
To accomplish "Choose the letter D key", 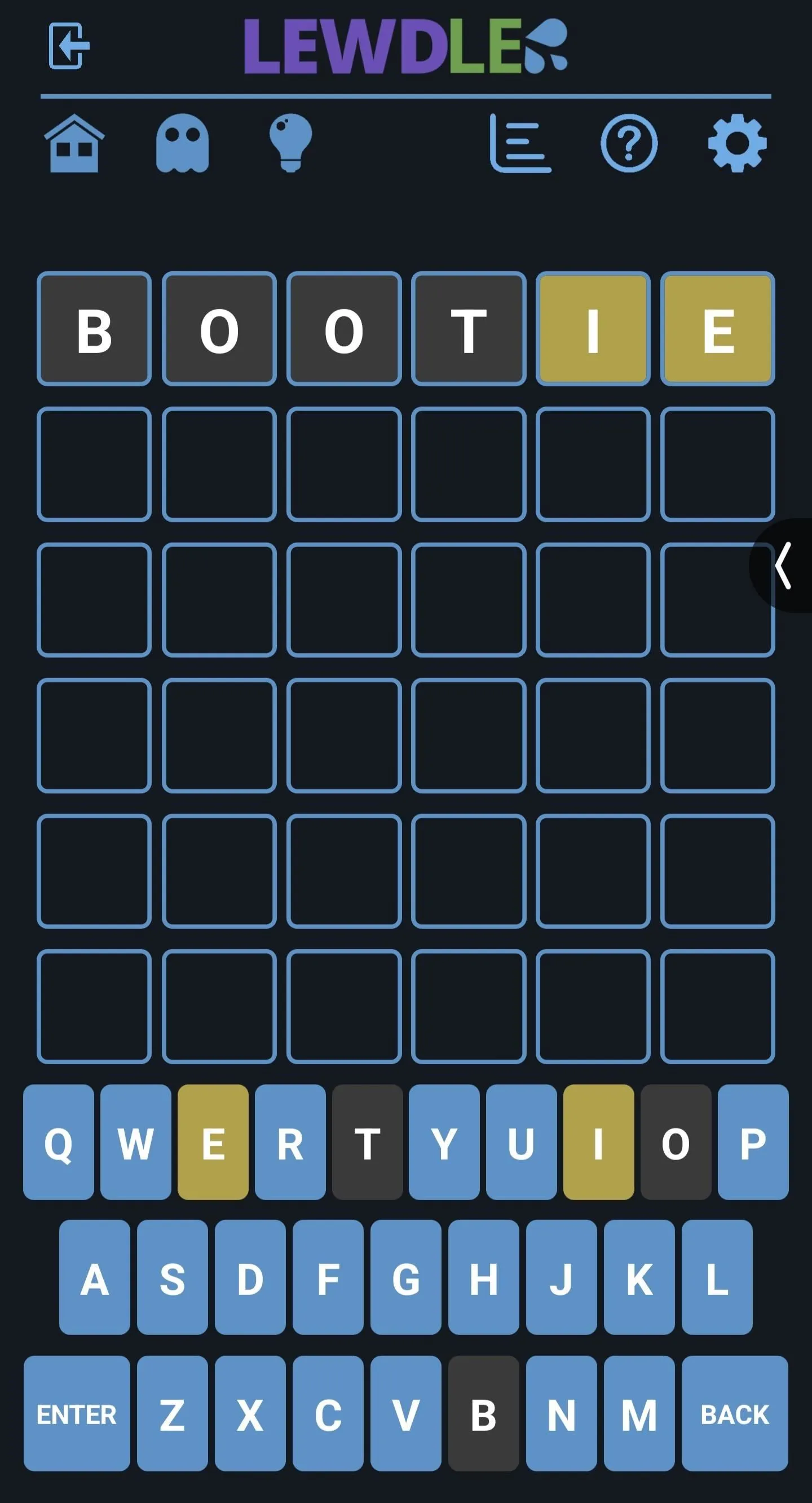I will (250, 1277).
